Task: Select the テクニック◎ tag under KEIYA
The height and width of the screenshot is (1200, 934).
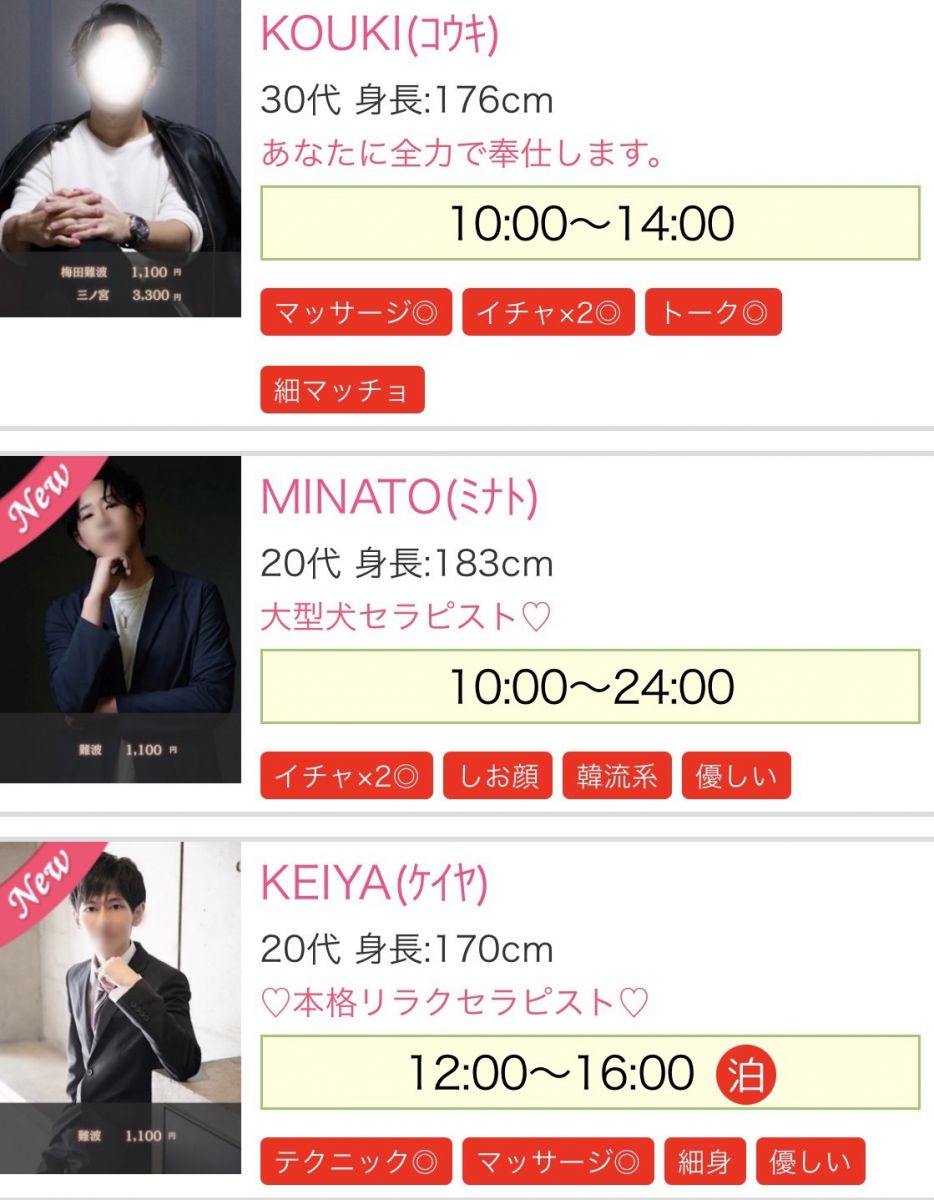Action: point(356,1162)
